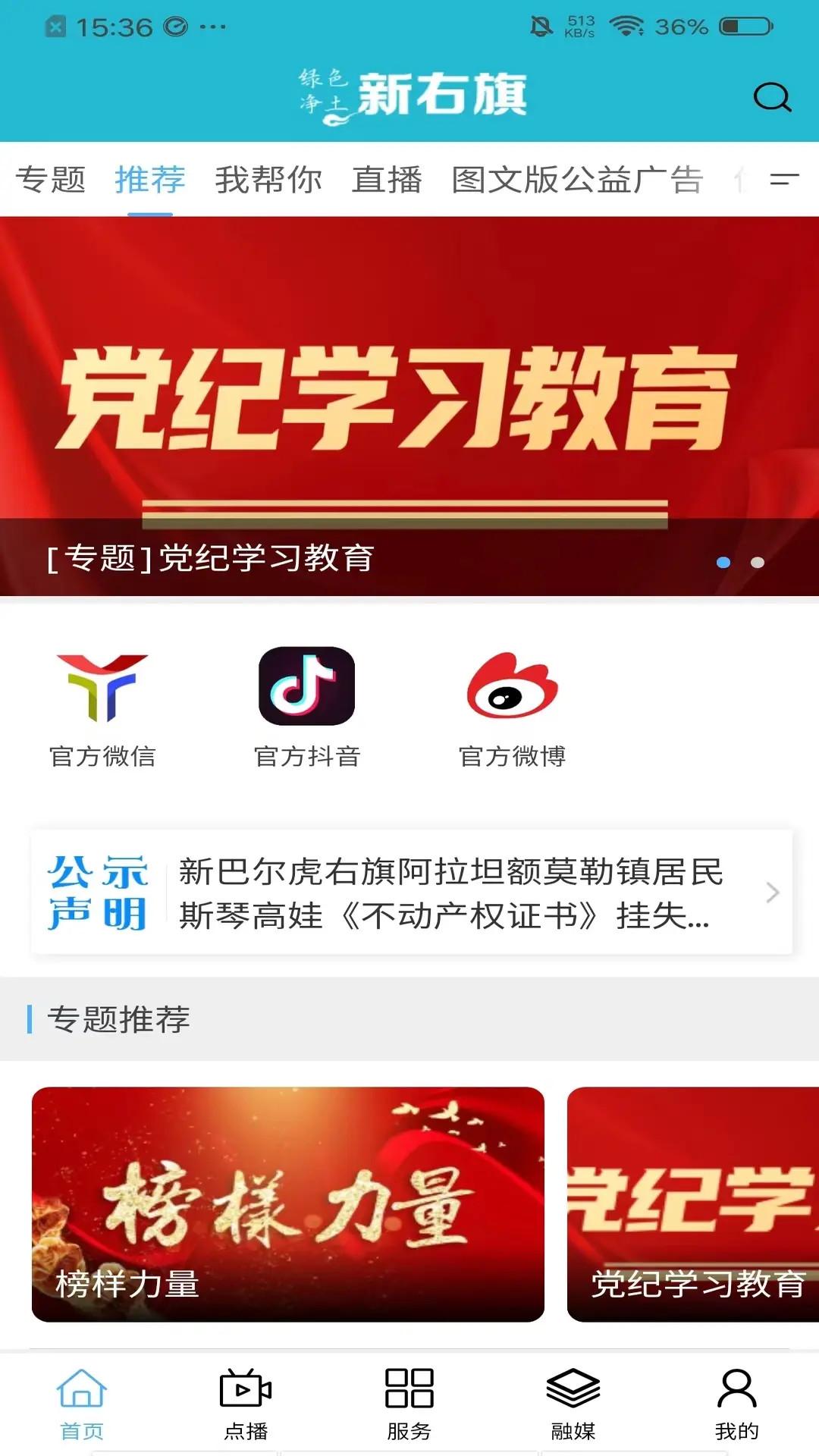Tap the official WeChat icon
Image resolution: width=819 pixels, height=1456 pixels.
(x=104, y=686)
